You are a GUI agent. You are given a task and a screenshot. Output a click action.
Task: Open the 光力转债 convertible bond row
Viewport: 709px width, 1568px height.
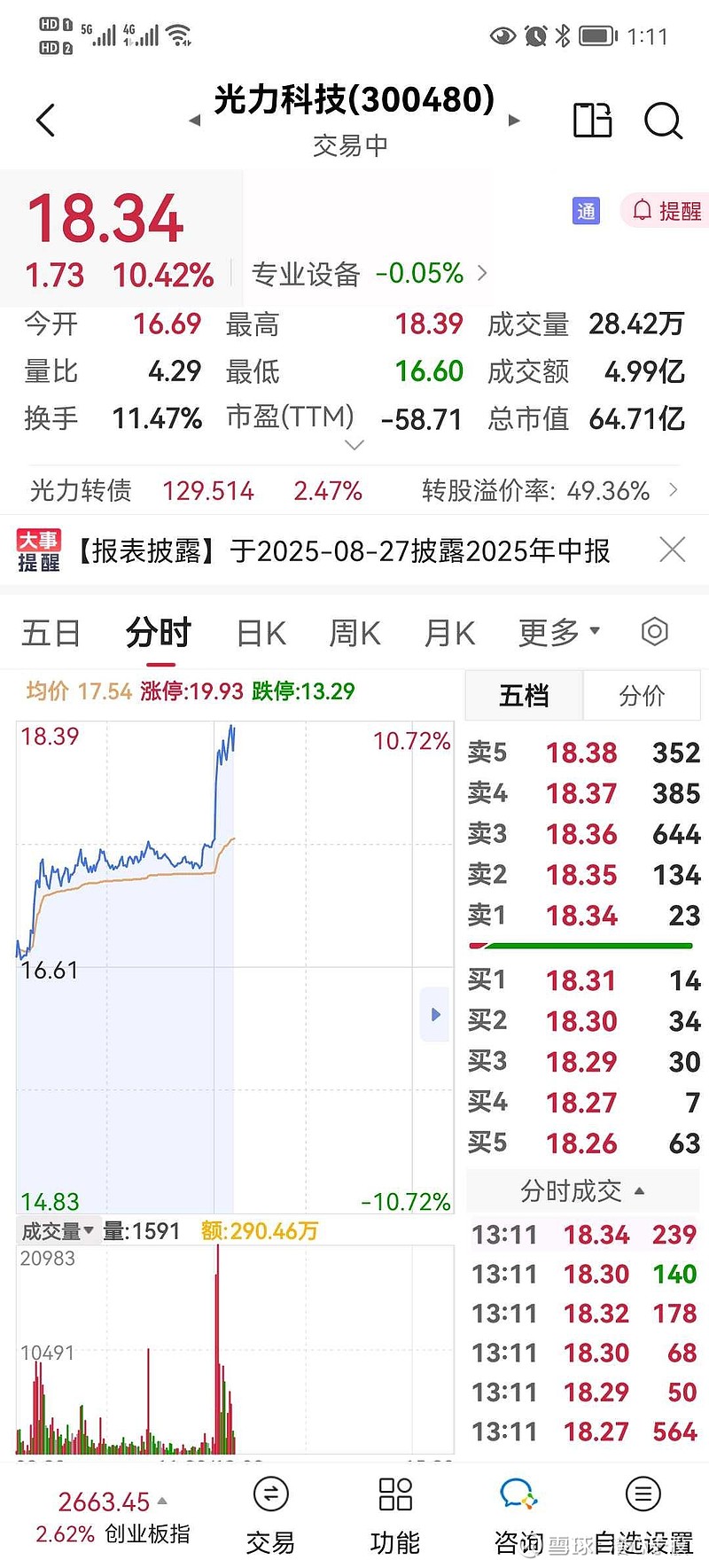click(354, 490)
